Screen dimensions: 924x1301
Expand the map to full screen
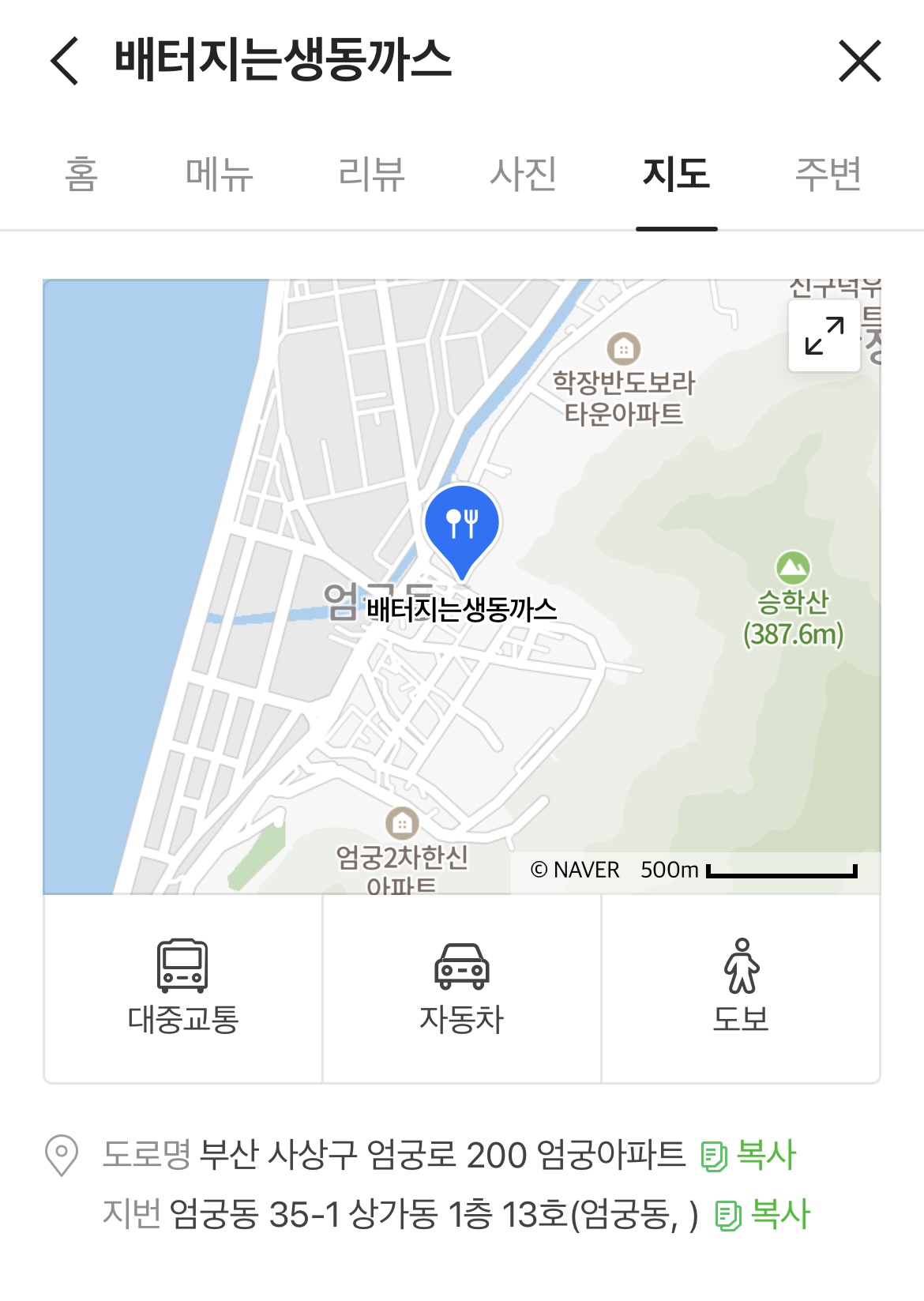(x=824, y=336)
